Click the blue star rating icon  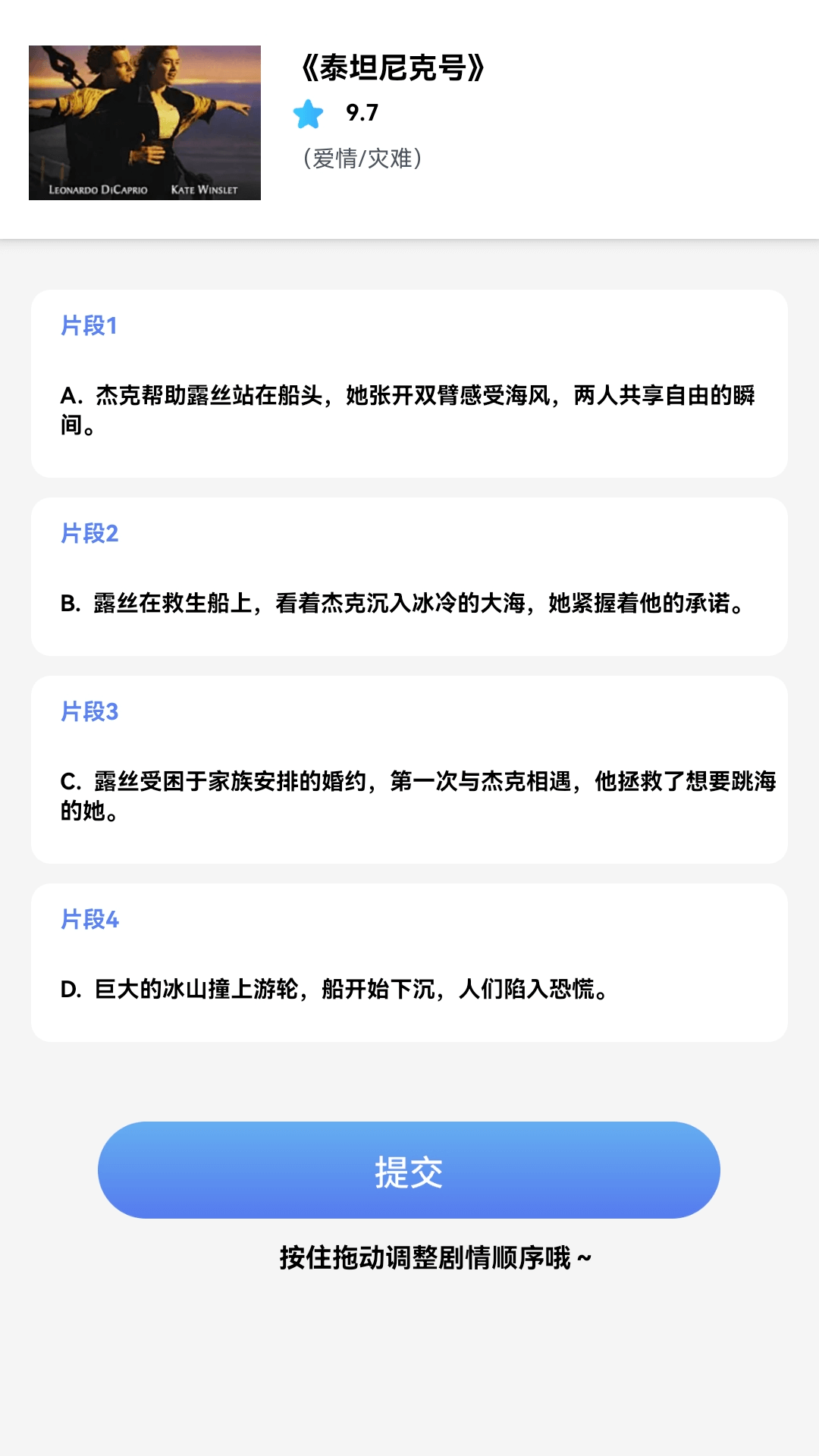[x=306, y=114]
